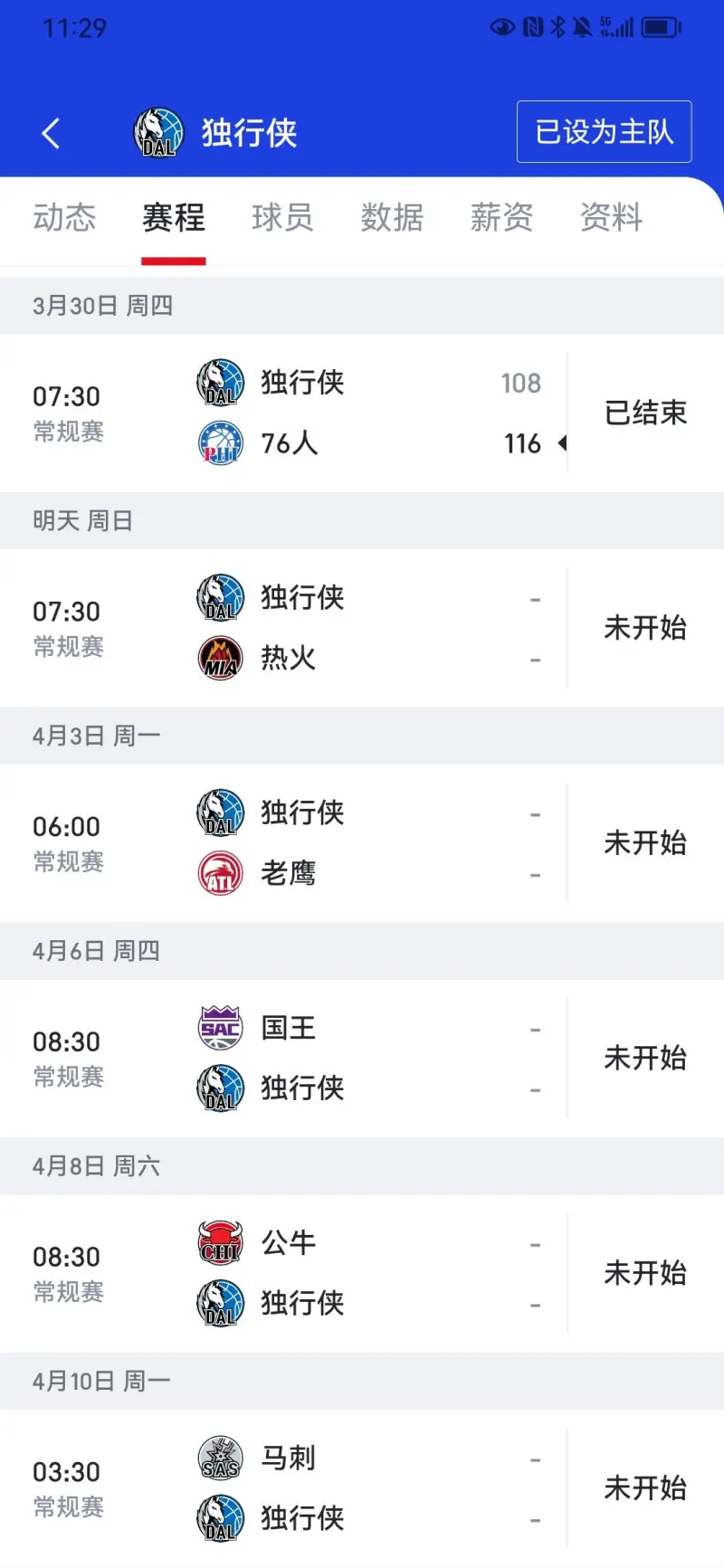
Task: View the 薪资 tab
Action: click(x=501, y=217)
